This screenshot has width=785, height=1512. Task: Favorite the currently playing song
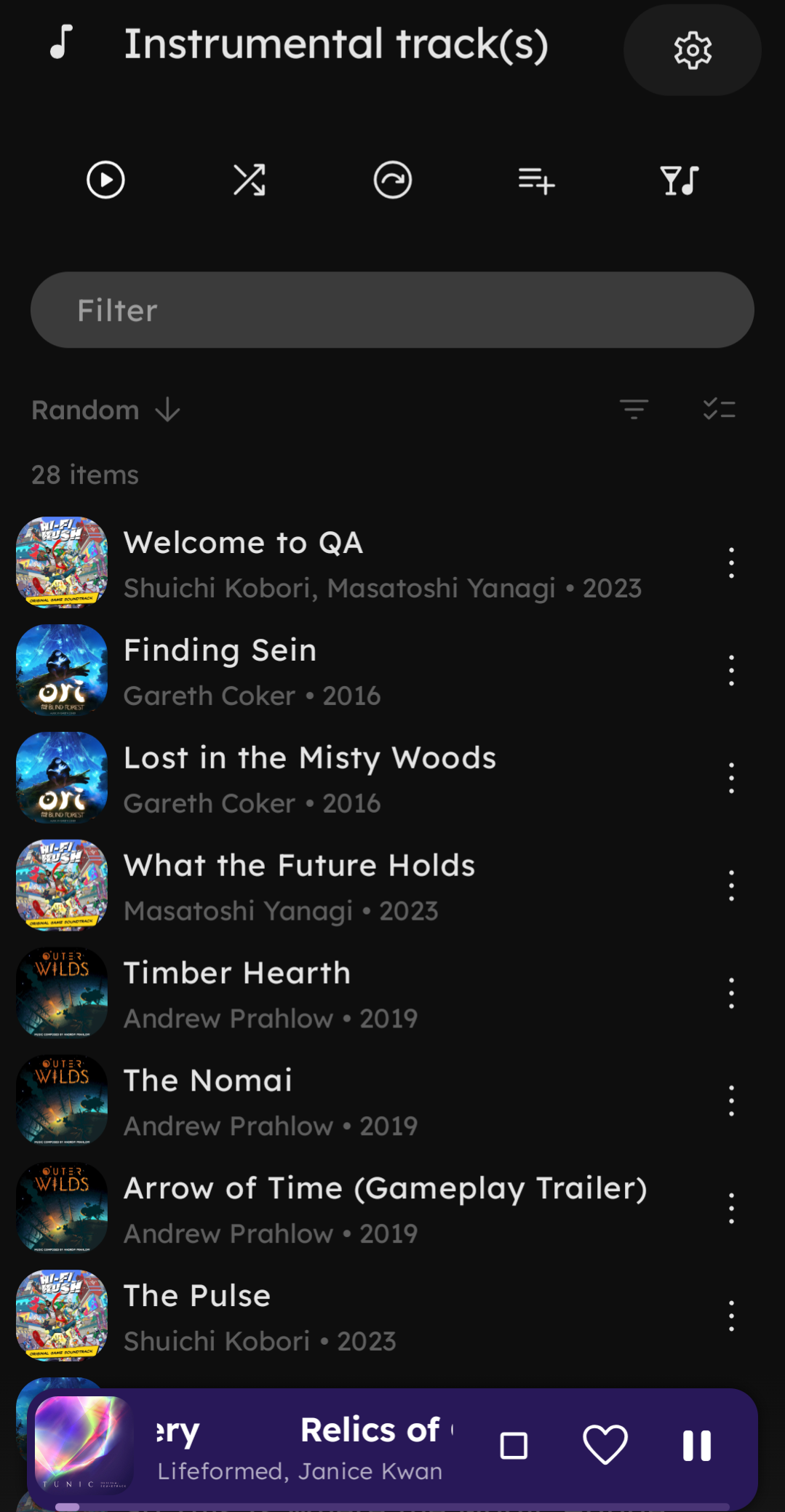click(605, 1445)
